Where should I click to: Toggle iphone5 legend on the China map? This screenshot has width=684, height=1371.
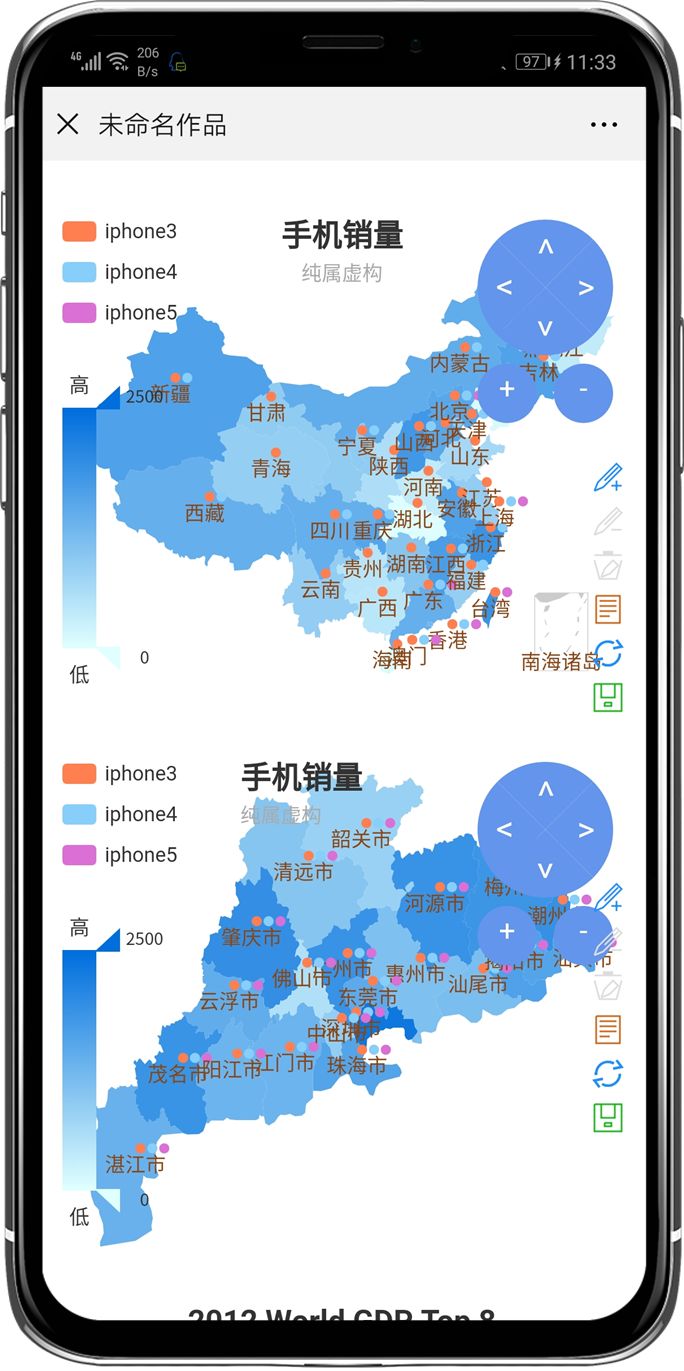coord(119,313)
